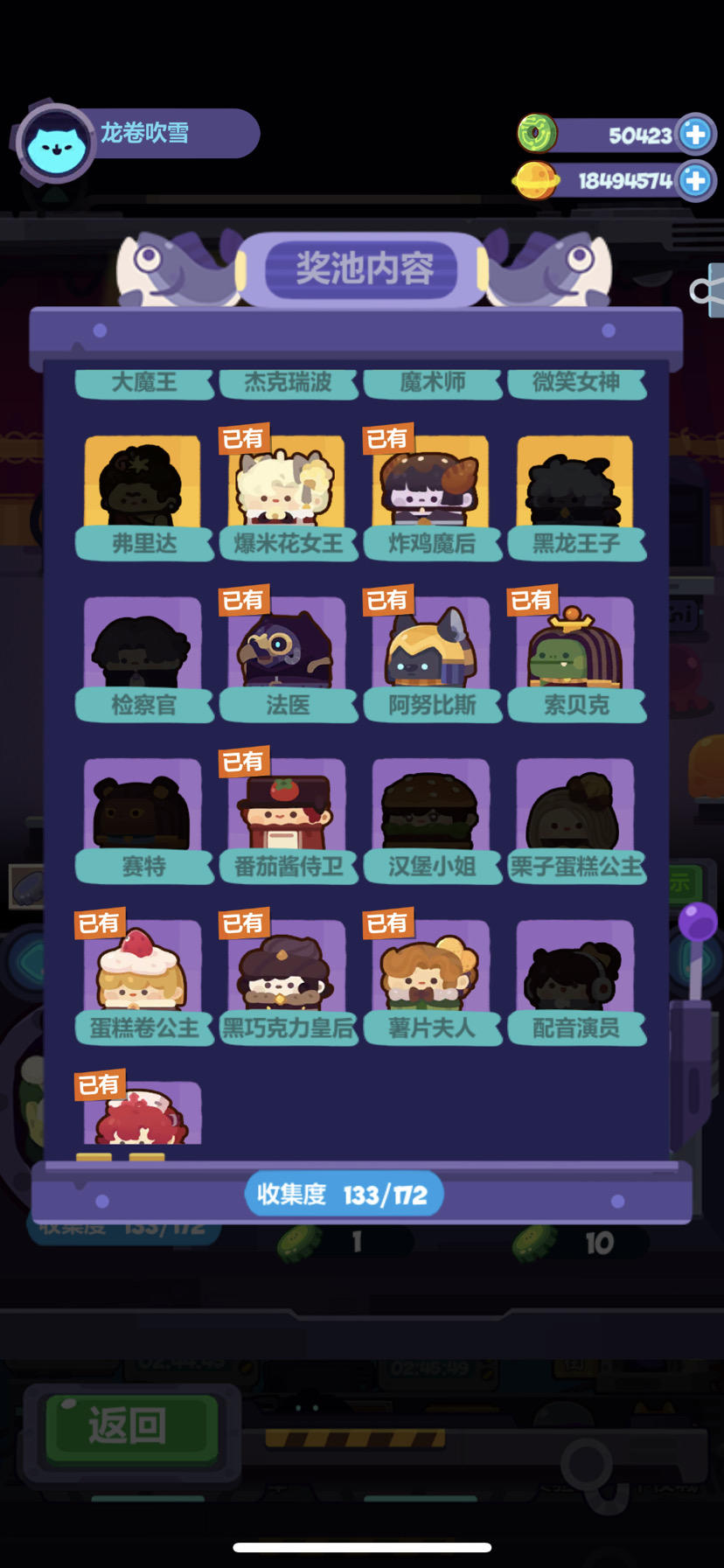The width and height of the screenshot is (724, 1568).
Task: Tap the planet coin currency icon
Action: pyautogui.click(x=537, y=181)
